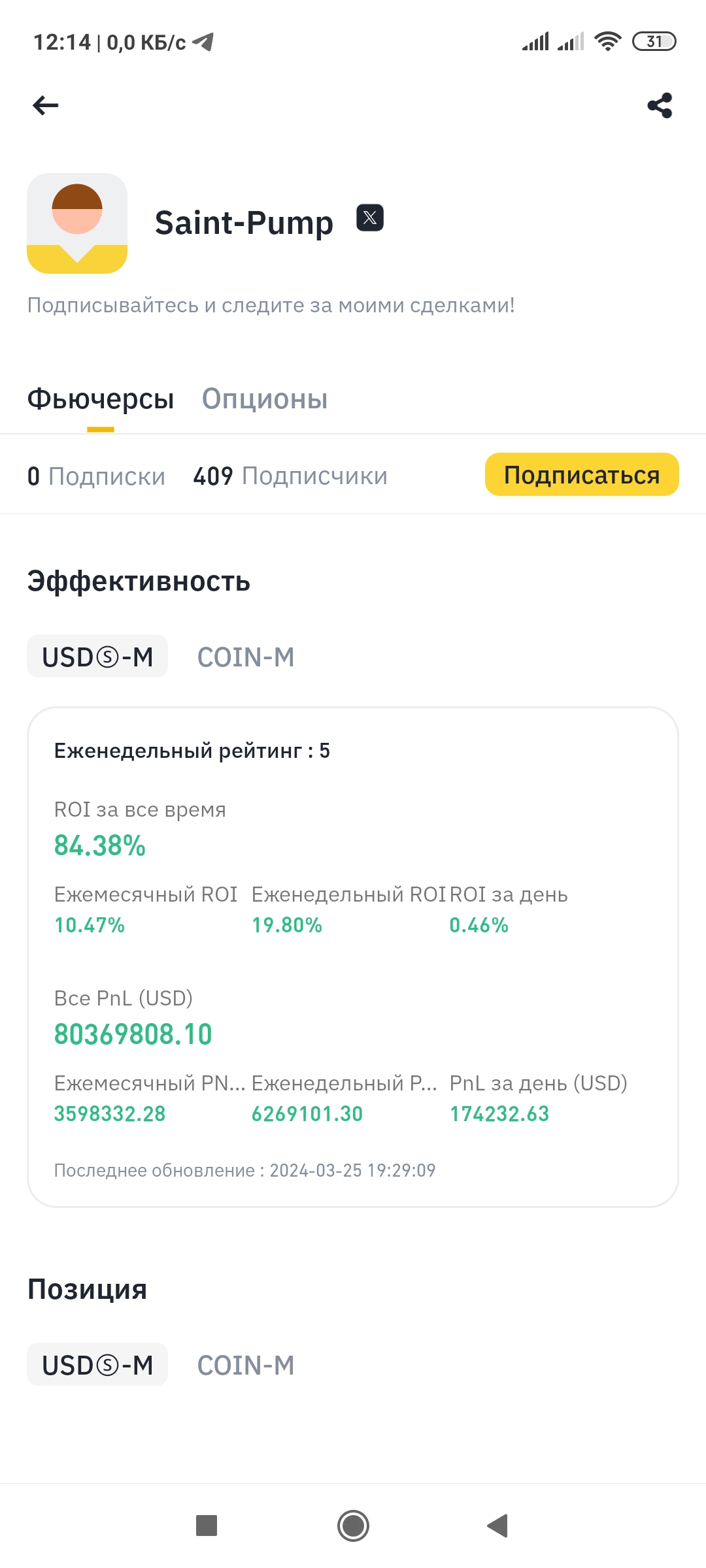Viewport: 706px width, 1568px height.
Task: Tap the yellow Подписаться button
Action: [580, 474]
